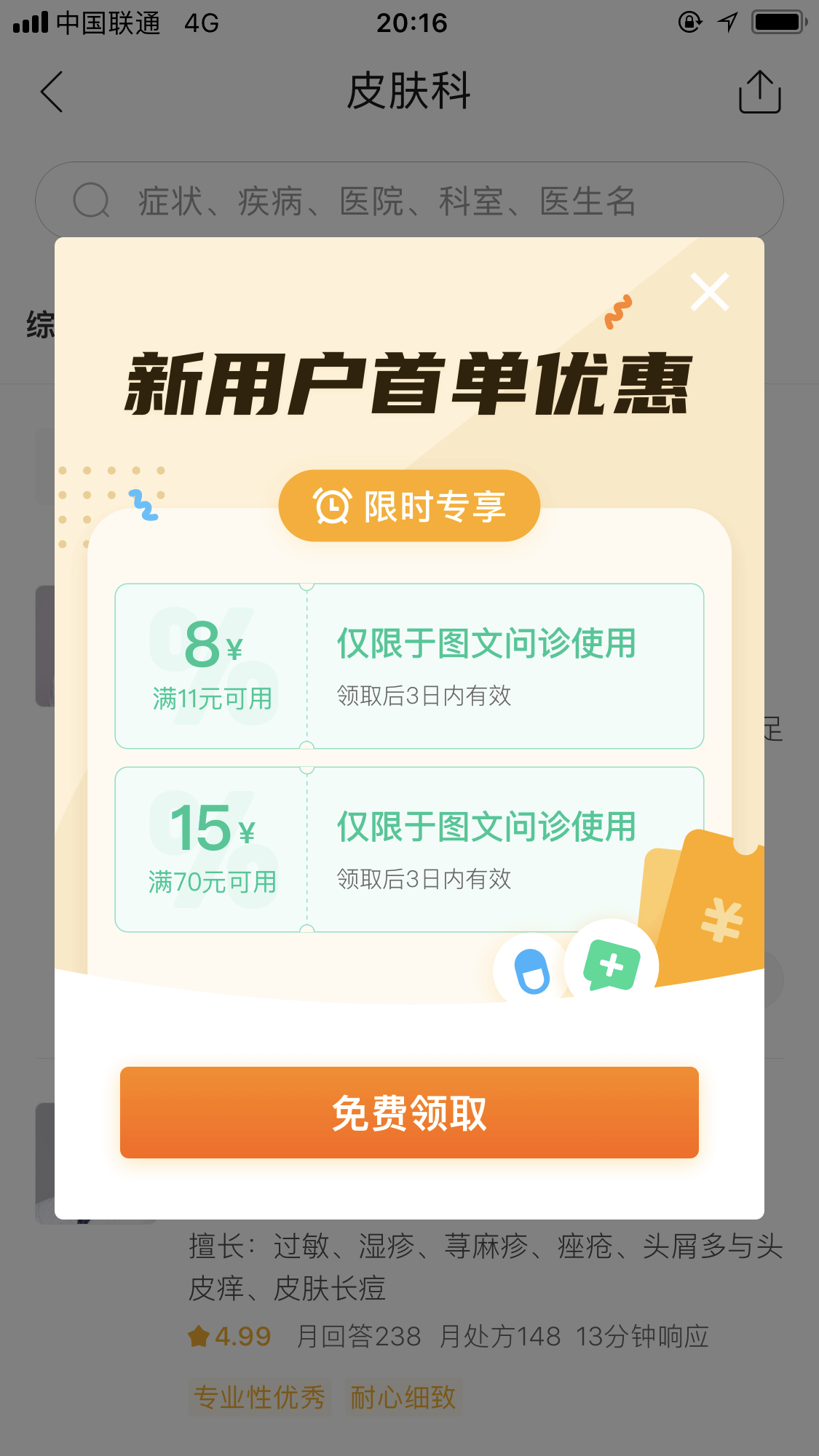The width and height of the screenshot is (819, 1456).
Task: Select the 15¥ coupon card
Action: pos(409,849)
